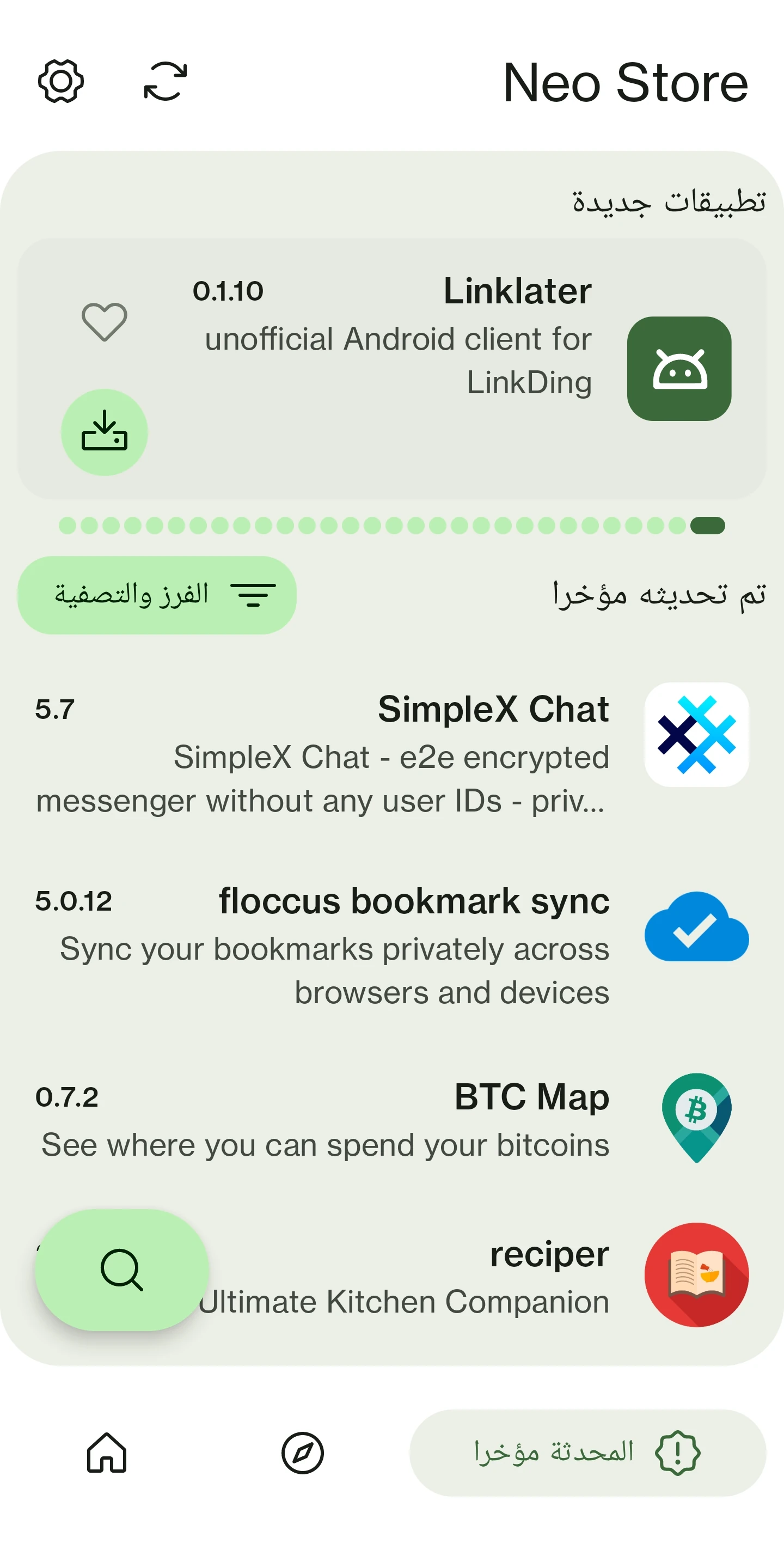Tap the floating search button
The width and height of the screenshot is (784, 1568).
pos(122,1270)
